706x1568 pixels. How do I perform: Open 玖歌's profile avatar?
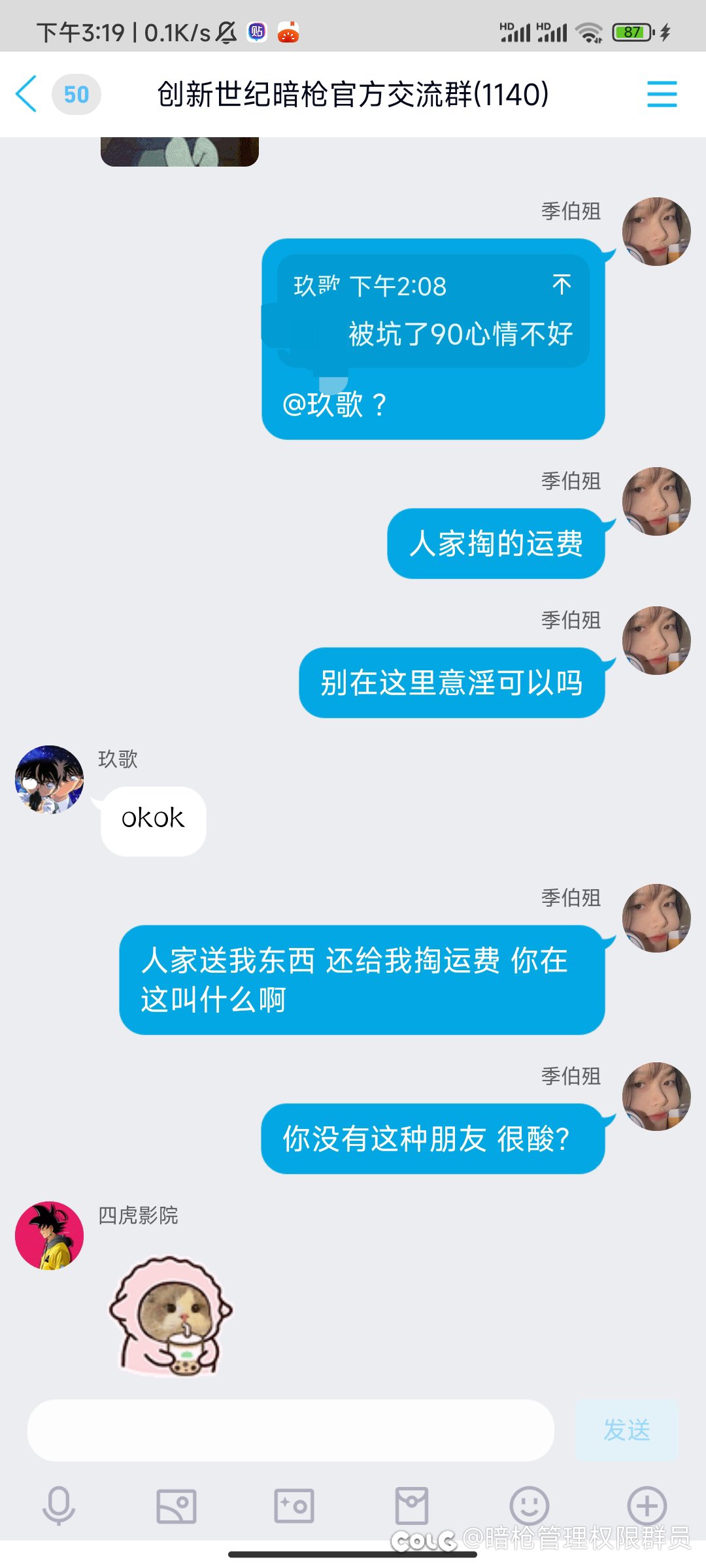click(x=50, y=779)
